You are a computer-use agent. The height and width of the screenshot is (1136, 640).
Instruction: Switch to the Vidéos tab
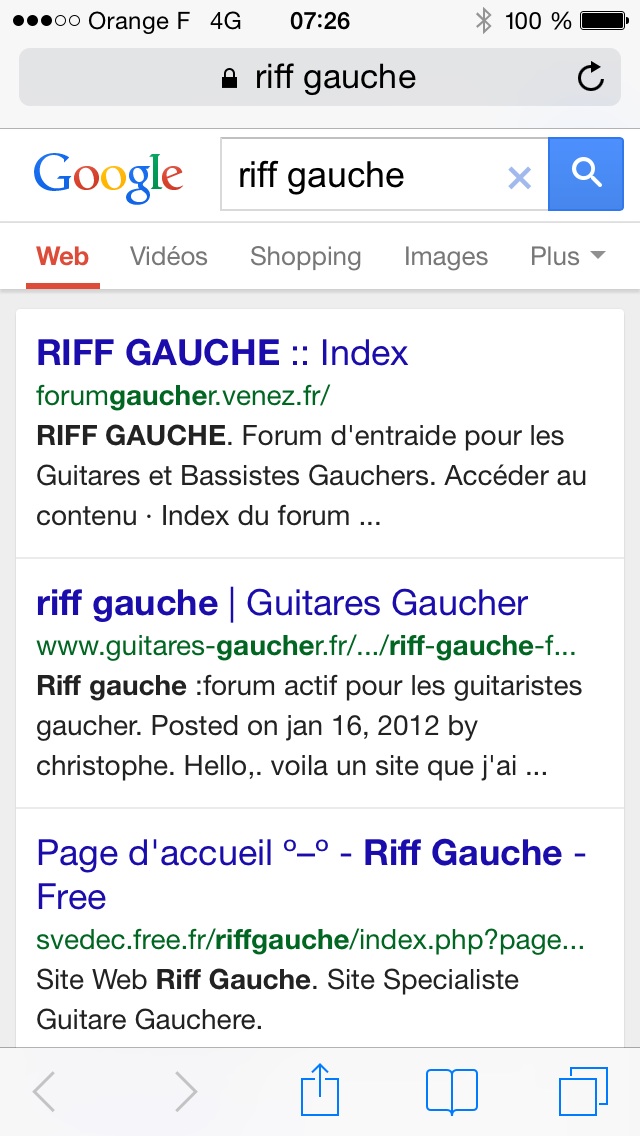click(x=168, y=256)
